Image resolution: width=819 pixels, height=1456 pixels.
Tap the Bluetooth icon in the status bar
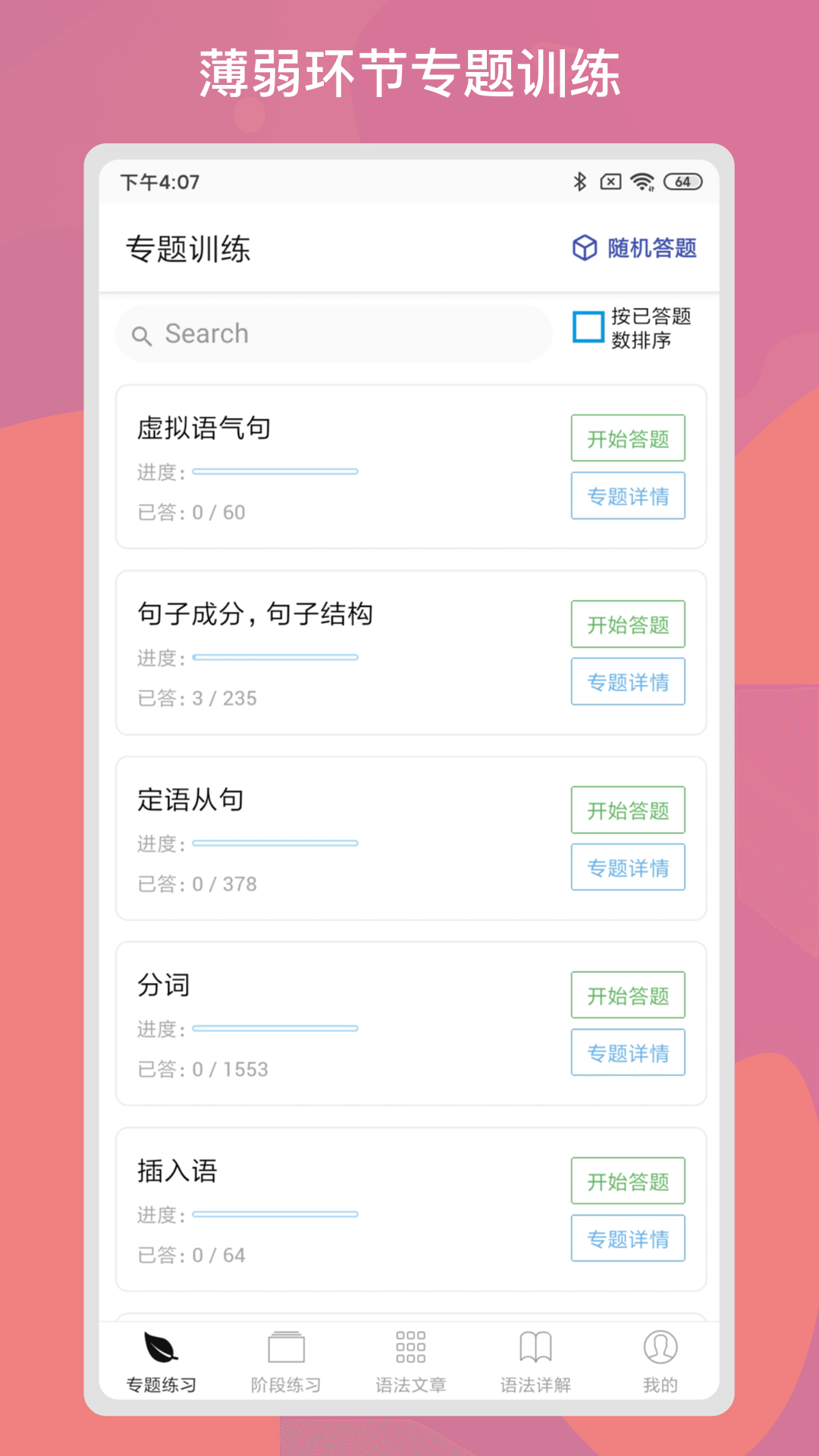pyautogui.click(x=580, y=182)
